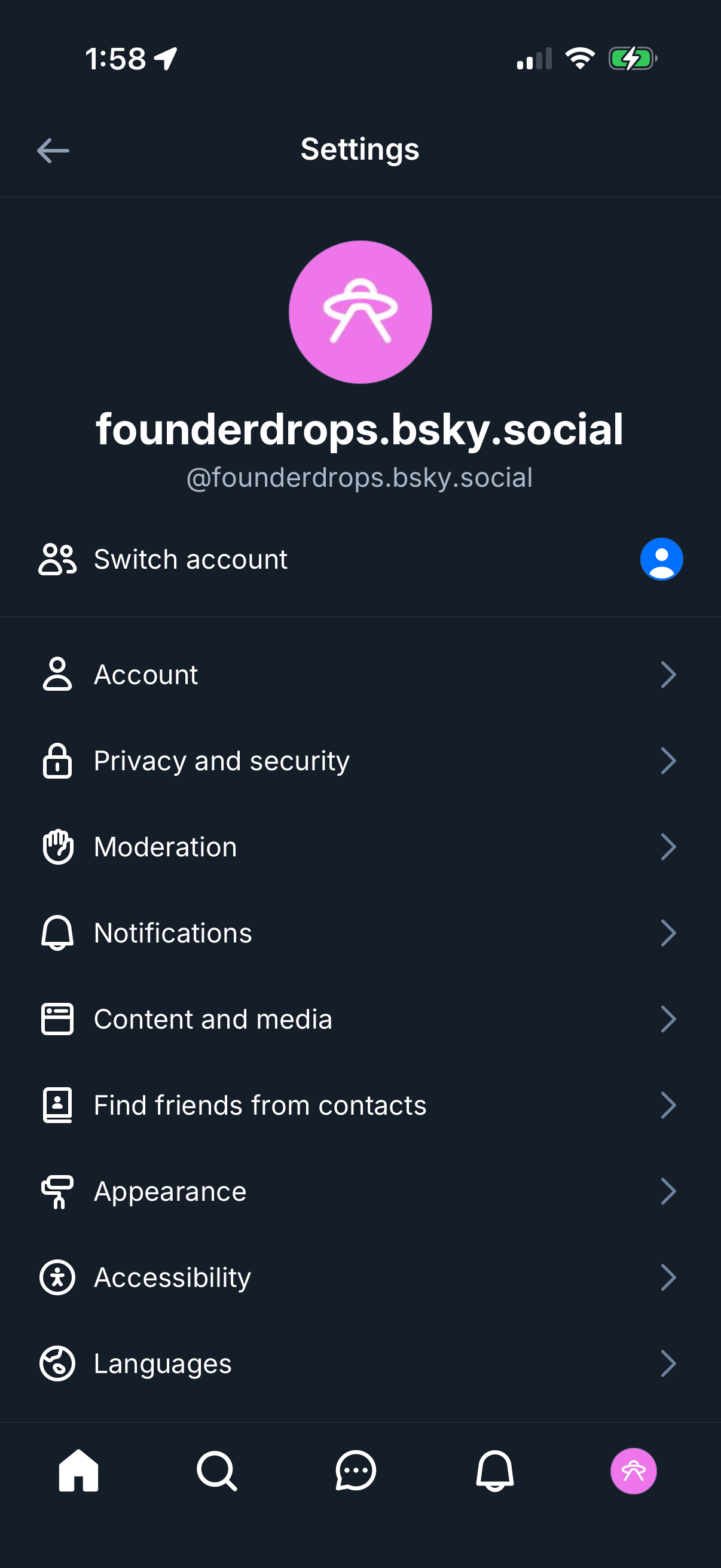This screenshot has width=721, height=1568.
Task: Tap the Appearance paint roller icon
Action: click(57, 1191)
